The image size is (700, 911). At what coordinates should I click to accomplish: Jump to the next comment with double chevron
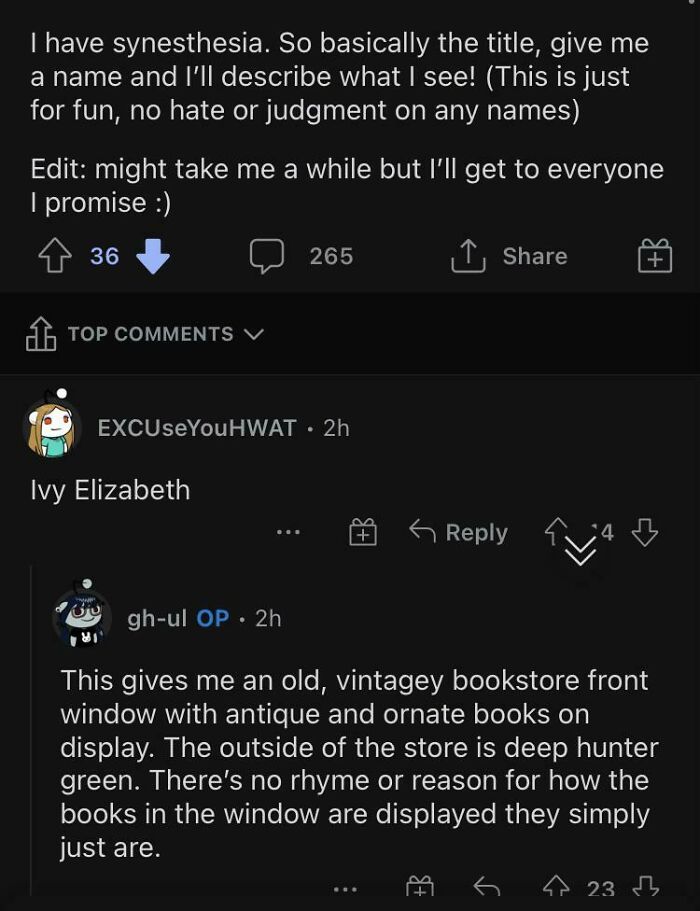coord(582,552)
